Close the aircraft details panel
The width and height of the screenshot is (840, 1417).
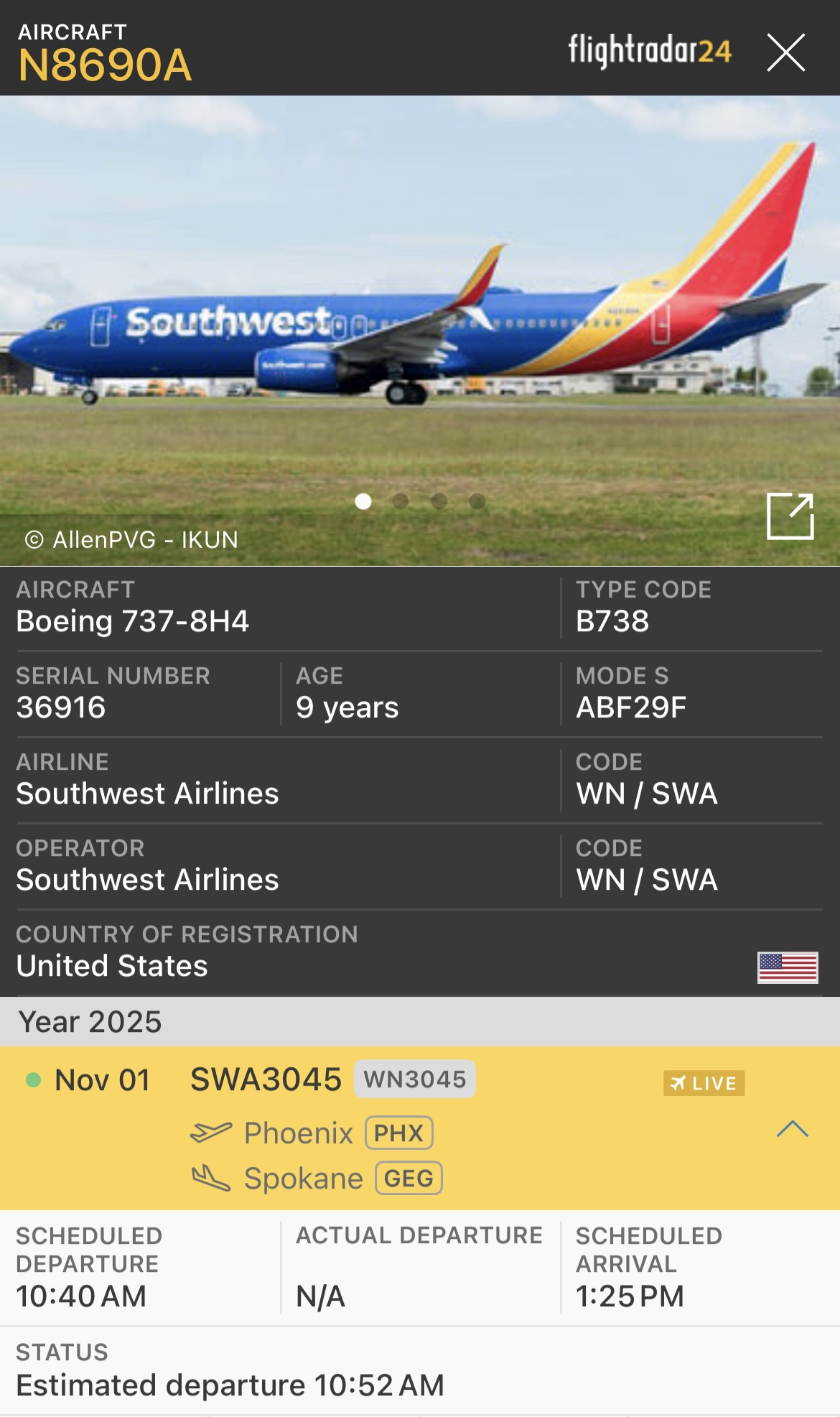point(785,52)
